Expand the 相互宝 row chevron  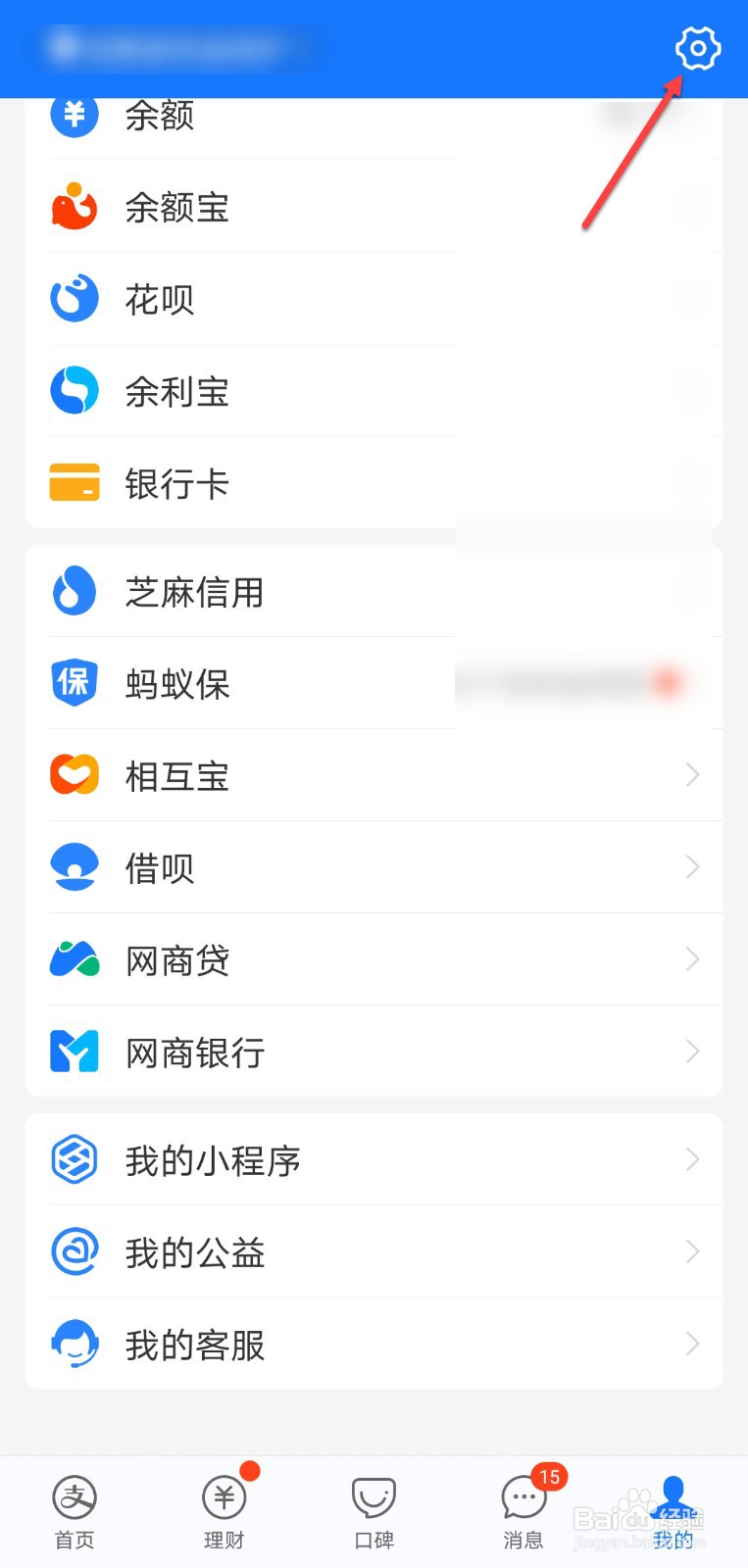692,775
